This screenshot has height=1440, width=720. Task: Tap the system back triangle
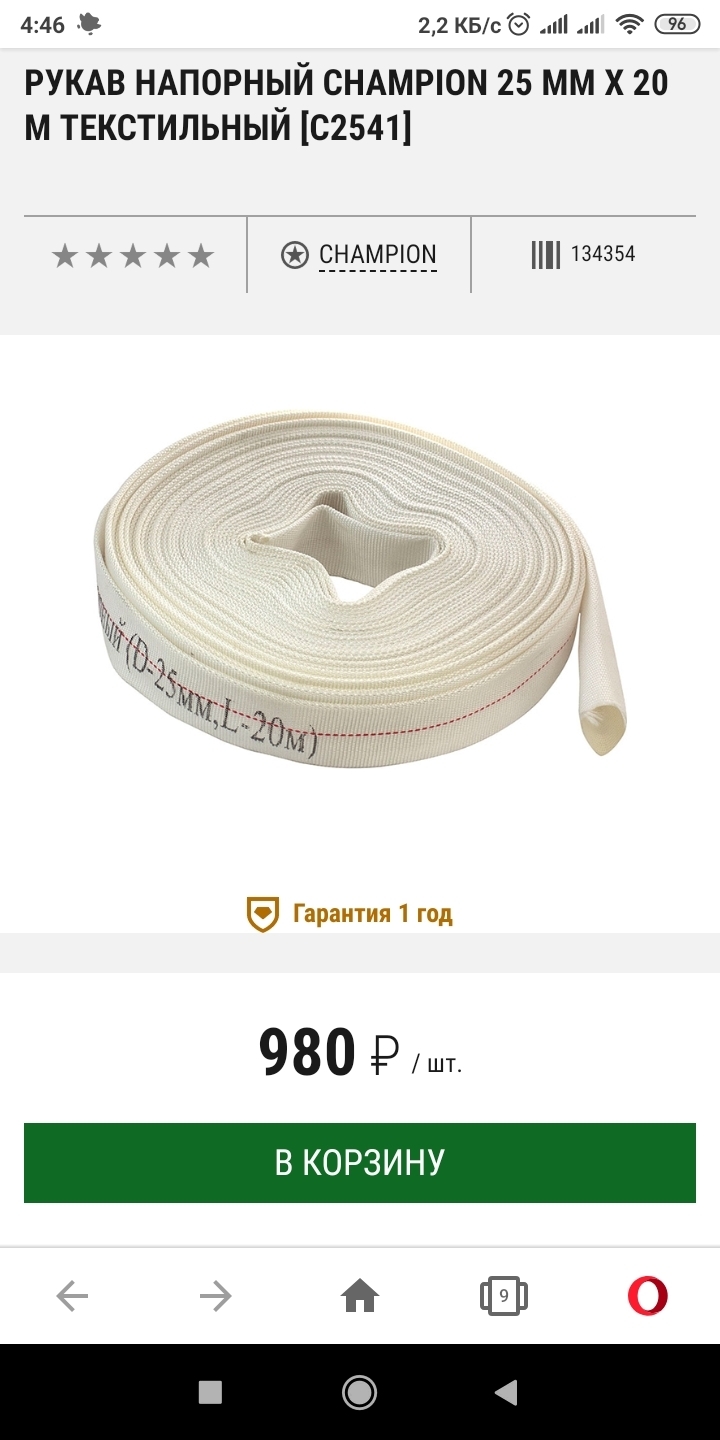pyautogui.click(x=506, y=1392)
